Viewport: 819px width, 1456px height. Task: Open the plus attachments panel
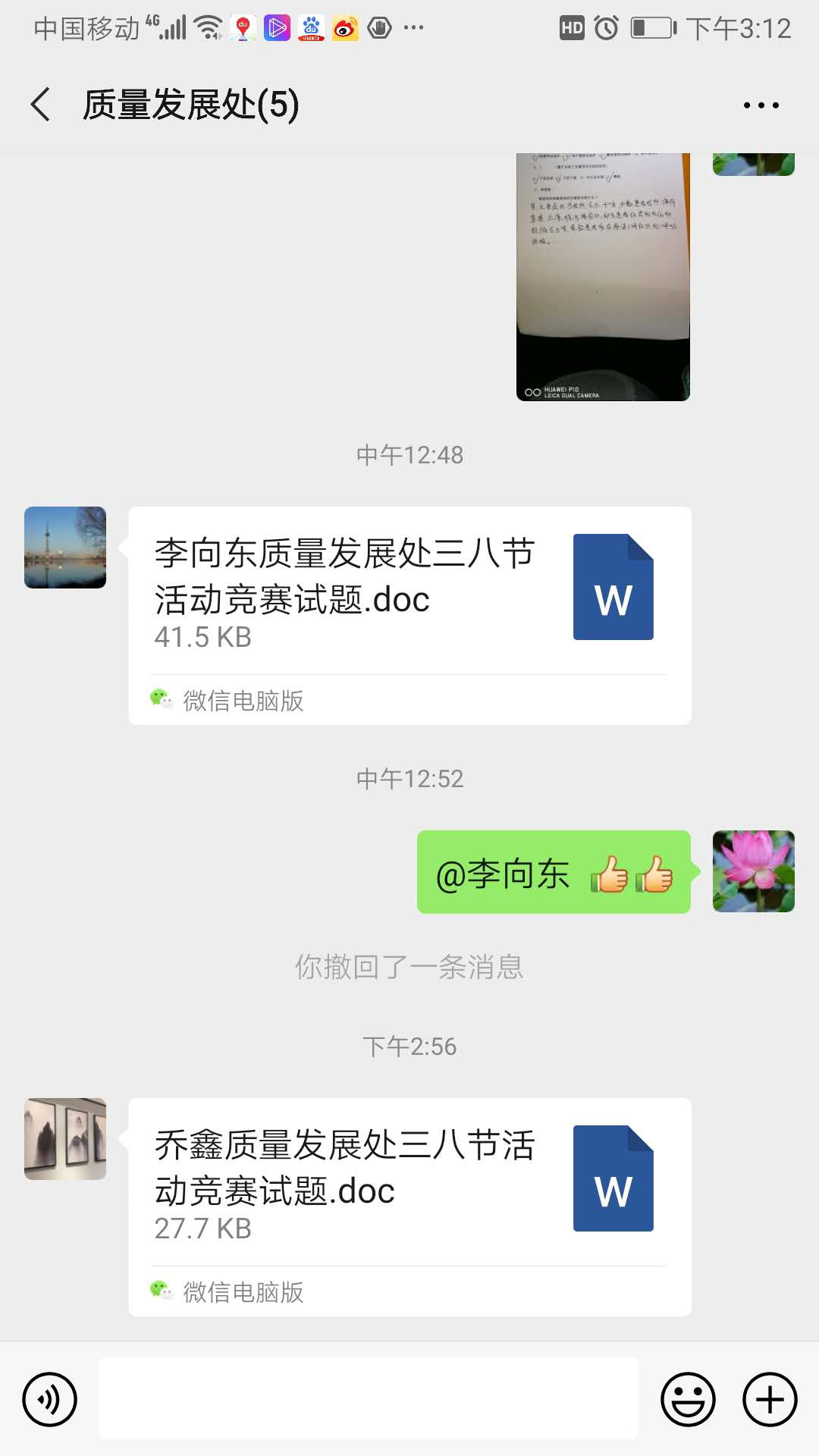(770, 1399)
